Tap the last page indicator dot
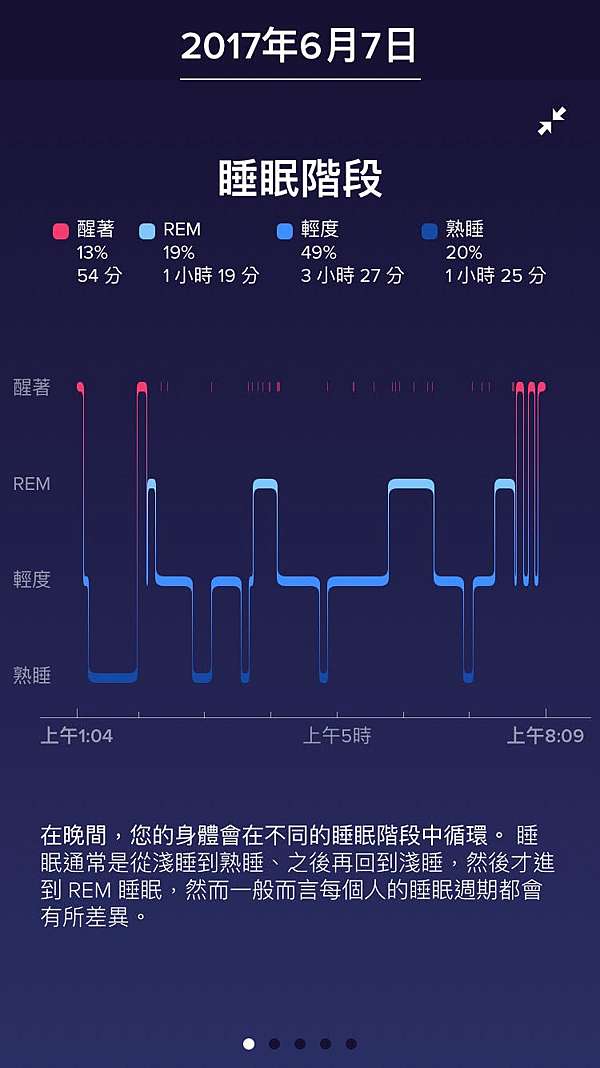This screenshot has height=1068, width=600. click(x=351, y=1043)
